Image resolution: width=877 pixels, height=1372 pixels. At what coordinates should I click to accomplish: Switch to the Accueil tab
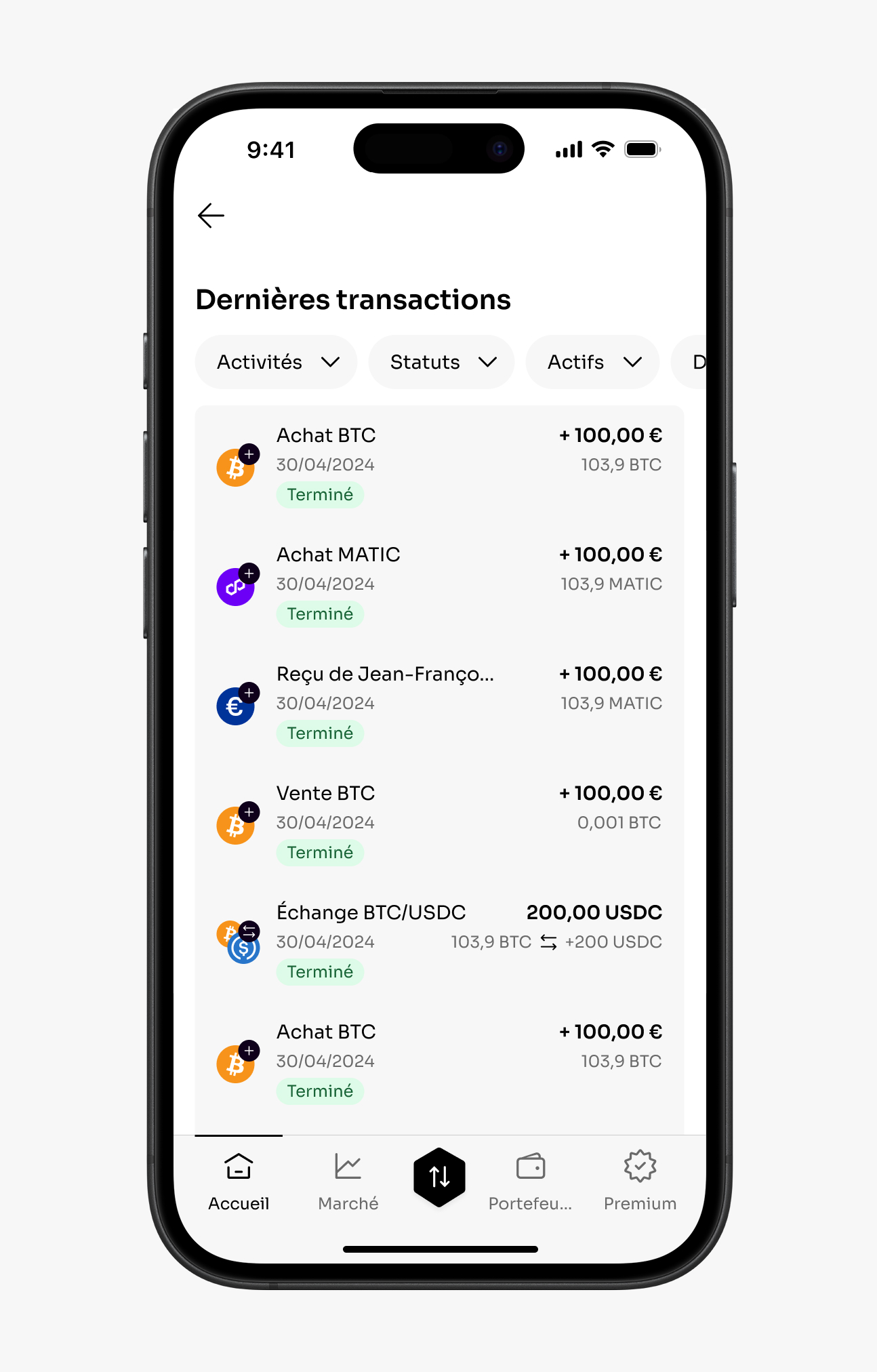tap(239, 1182)
